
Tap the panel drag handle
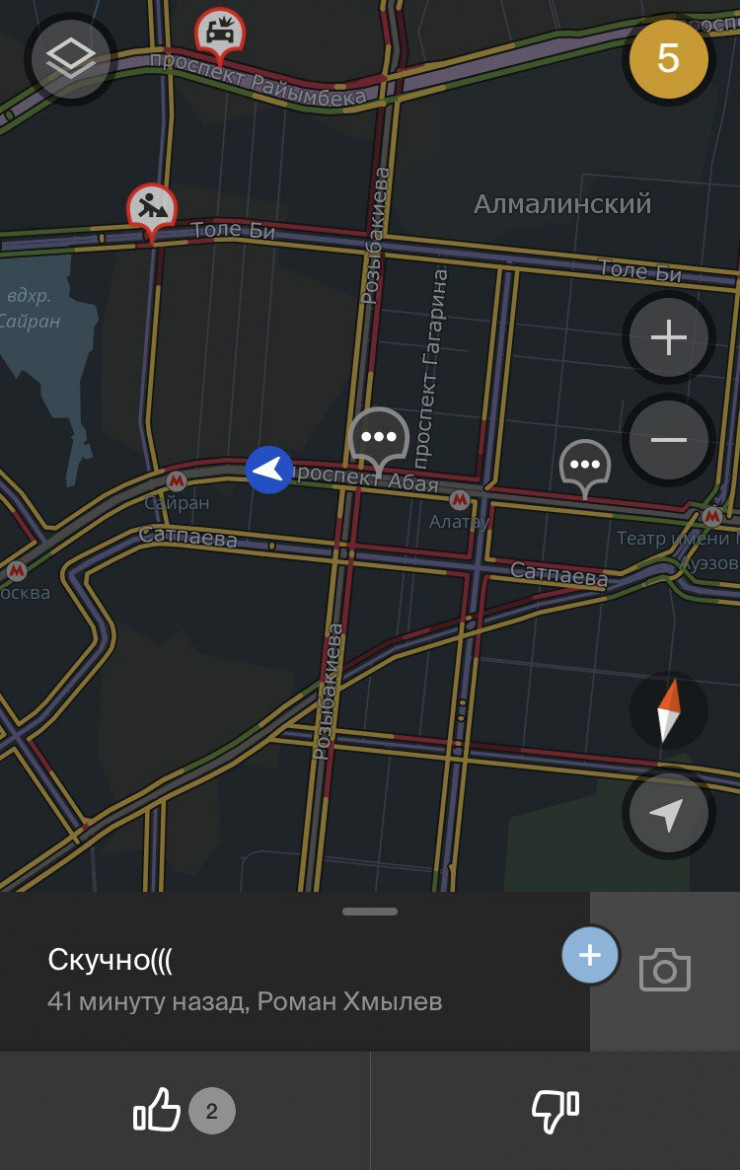pyautogui.click(x=370, y=911)
